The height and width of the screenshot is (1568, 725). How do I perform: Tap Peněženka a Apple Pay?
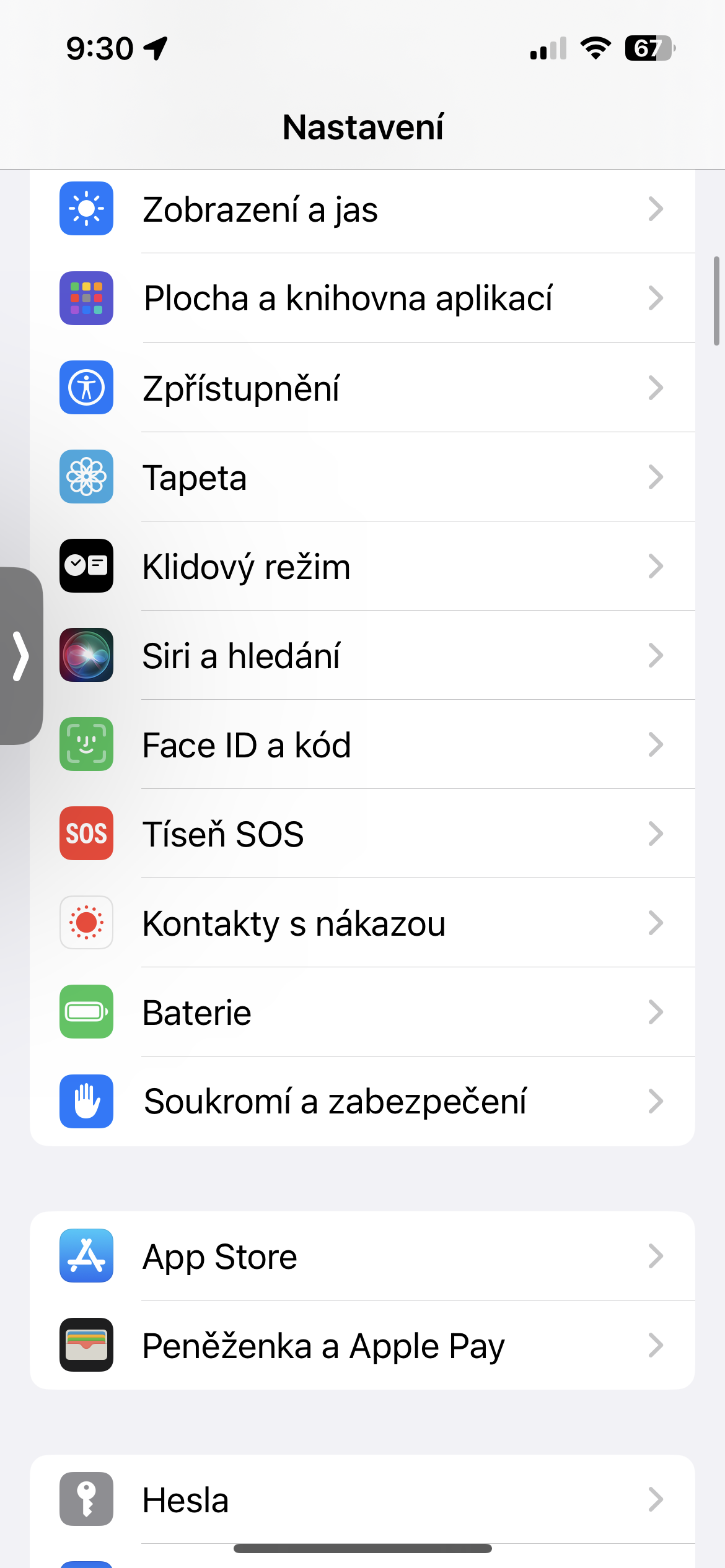(362, 1345)
